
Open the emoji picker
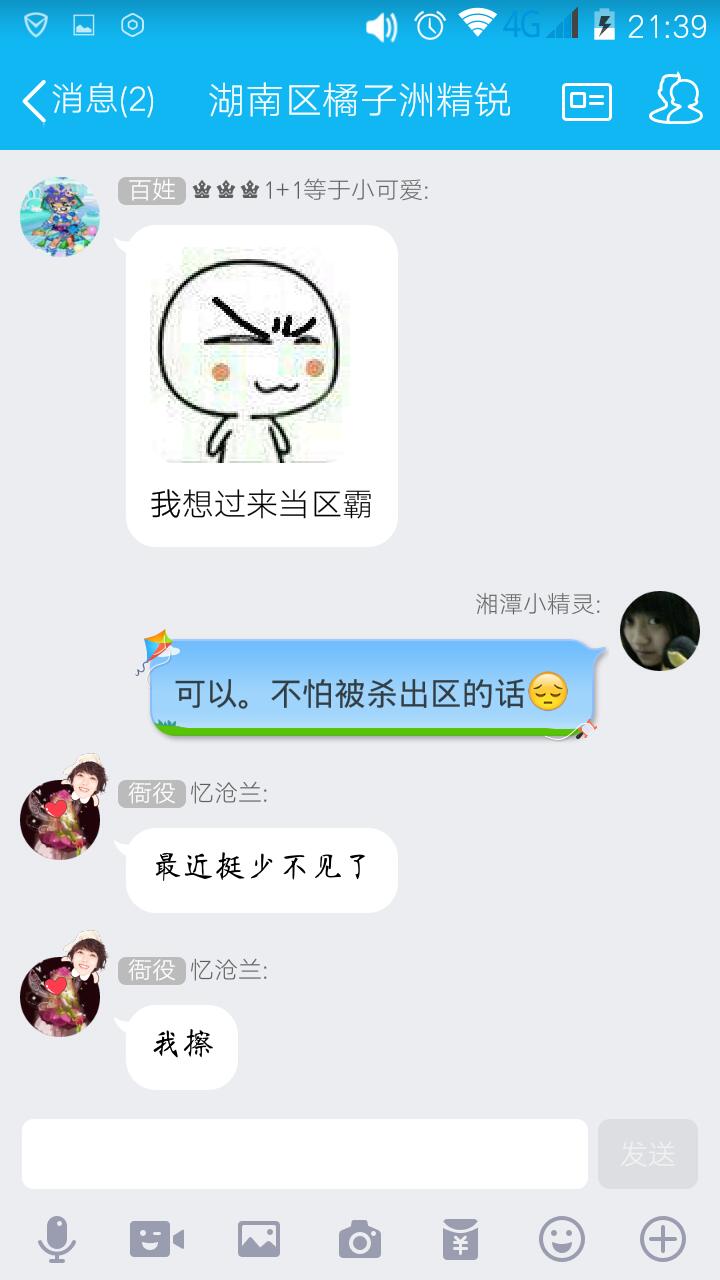(x=562, y=1240)
